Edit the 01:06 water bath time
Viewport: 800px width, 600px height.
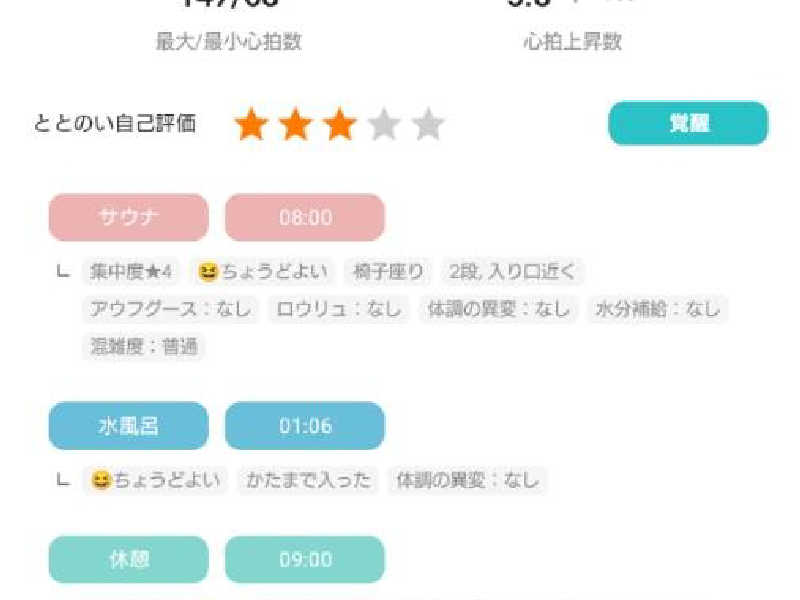(304, 426)
